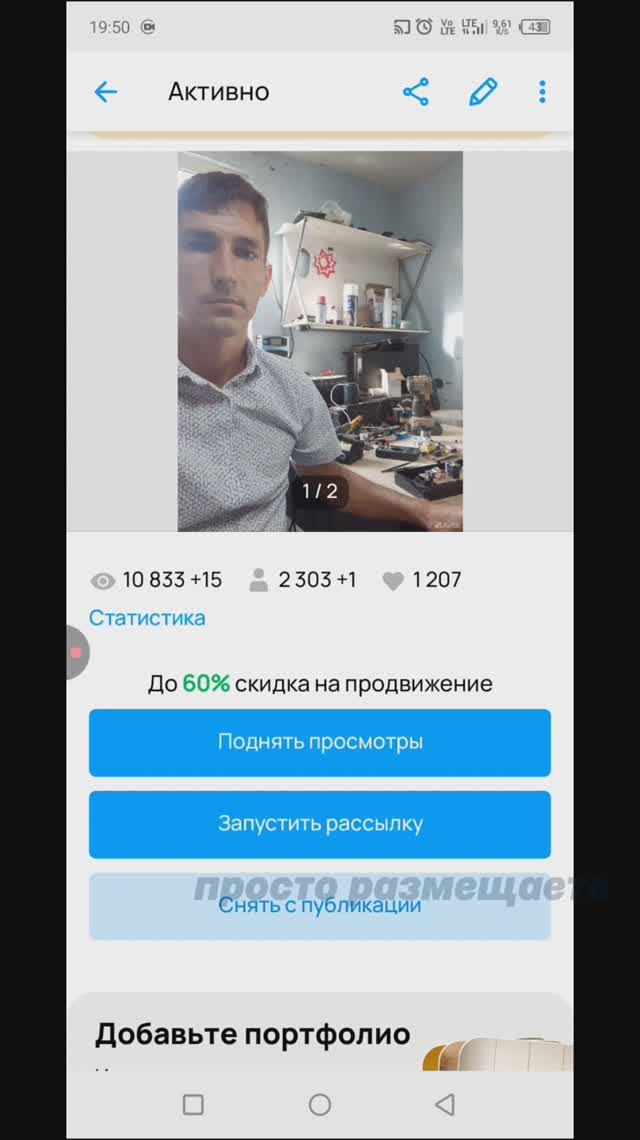Tap Снять с публикации
The image size is (640, 1140).
tap(320, 906)
